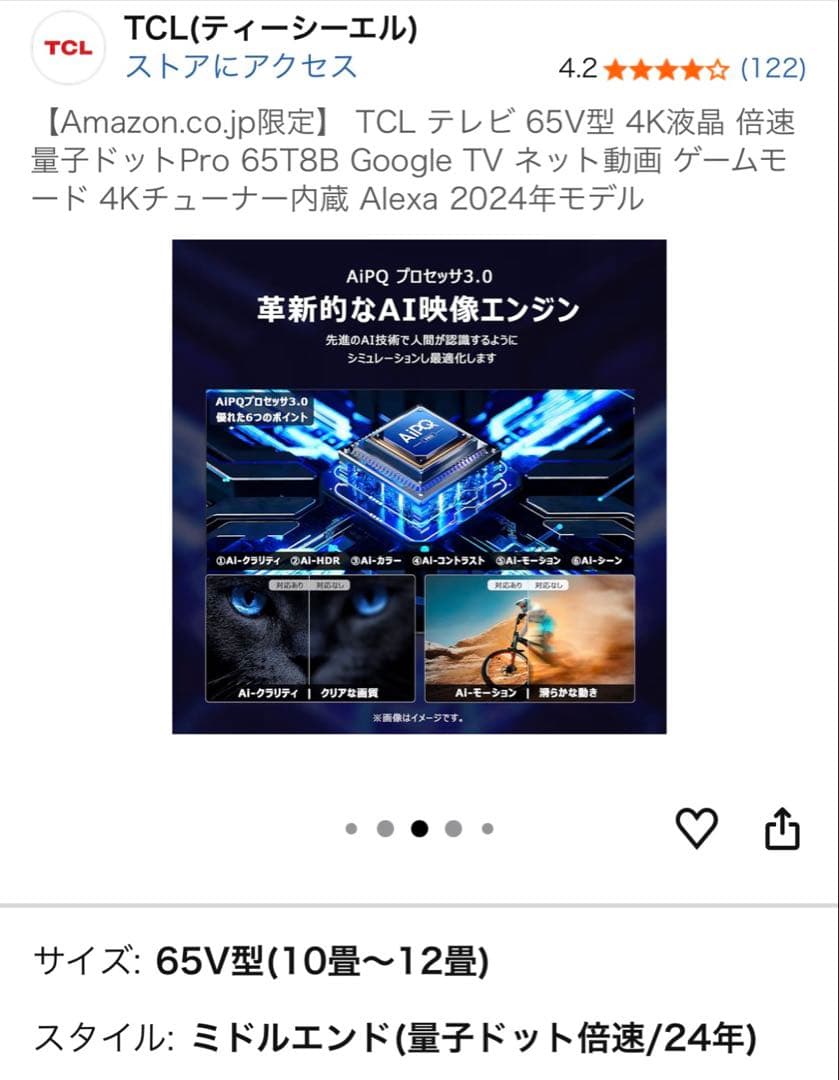Open the サイズ 65V型 size selector

pos(260,958)
